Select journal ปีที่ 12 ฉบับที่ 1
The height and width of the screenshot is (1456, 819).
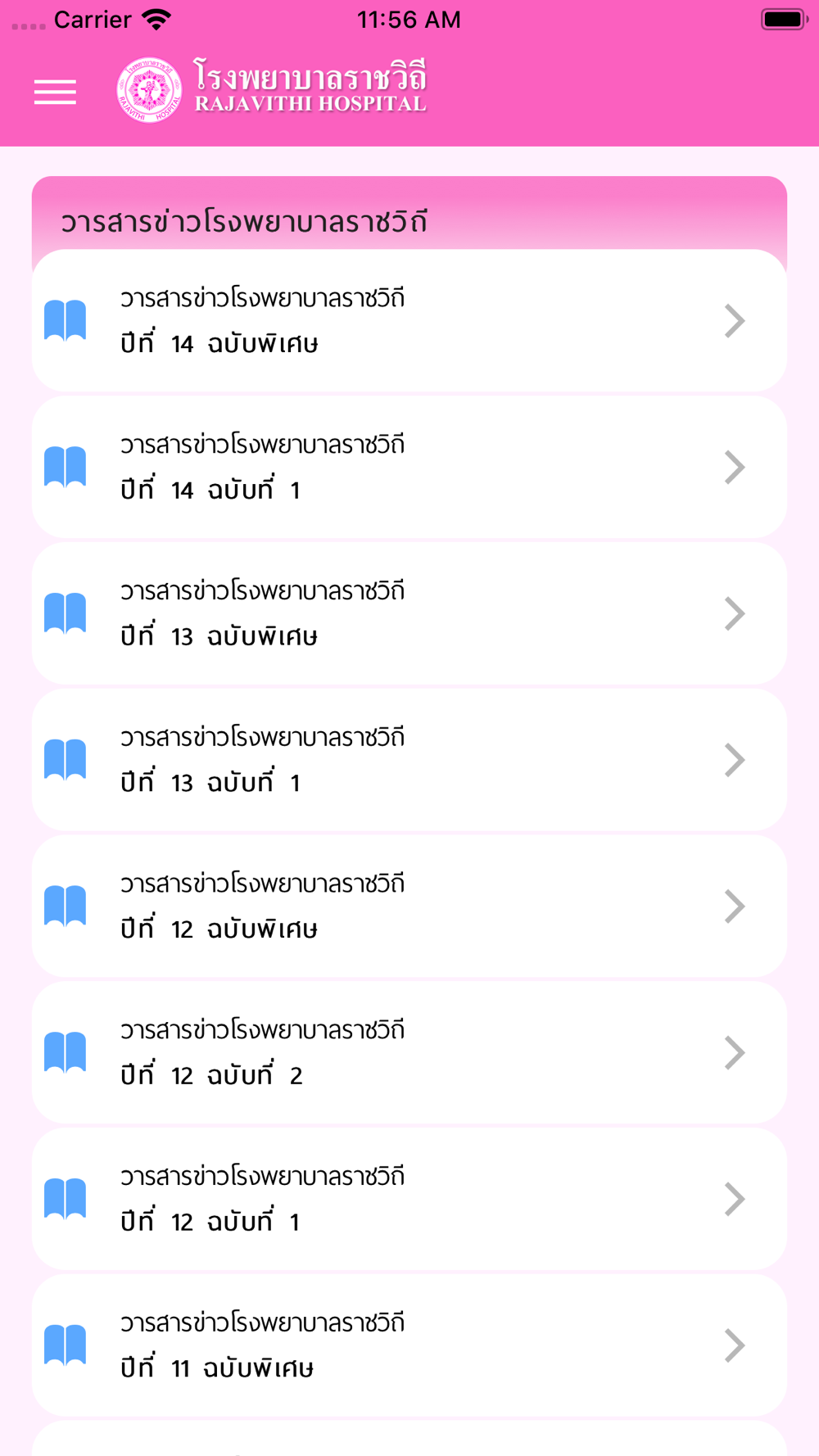pyautogui.click(x=409, y=1200)
